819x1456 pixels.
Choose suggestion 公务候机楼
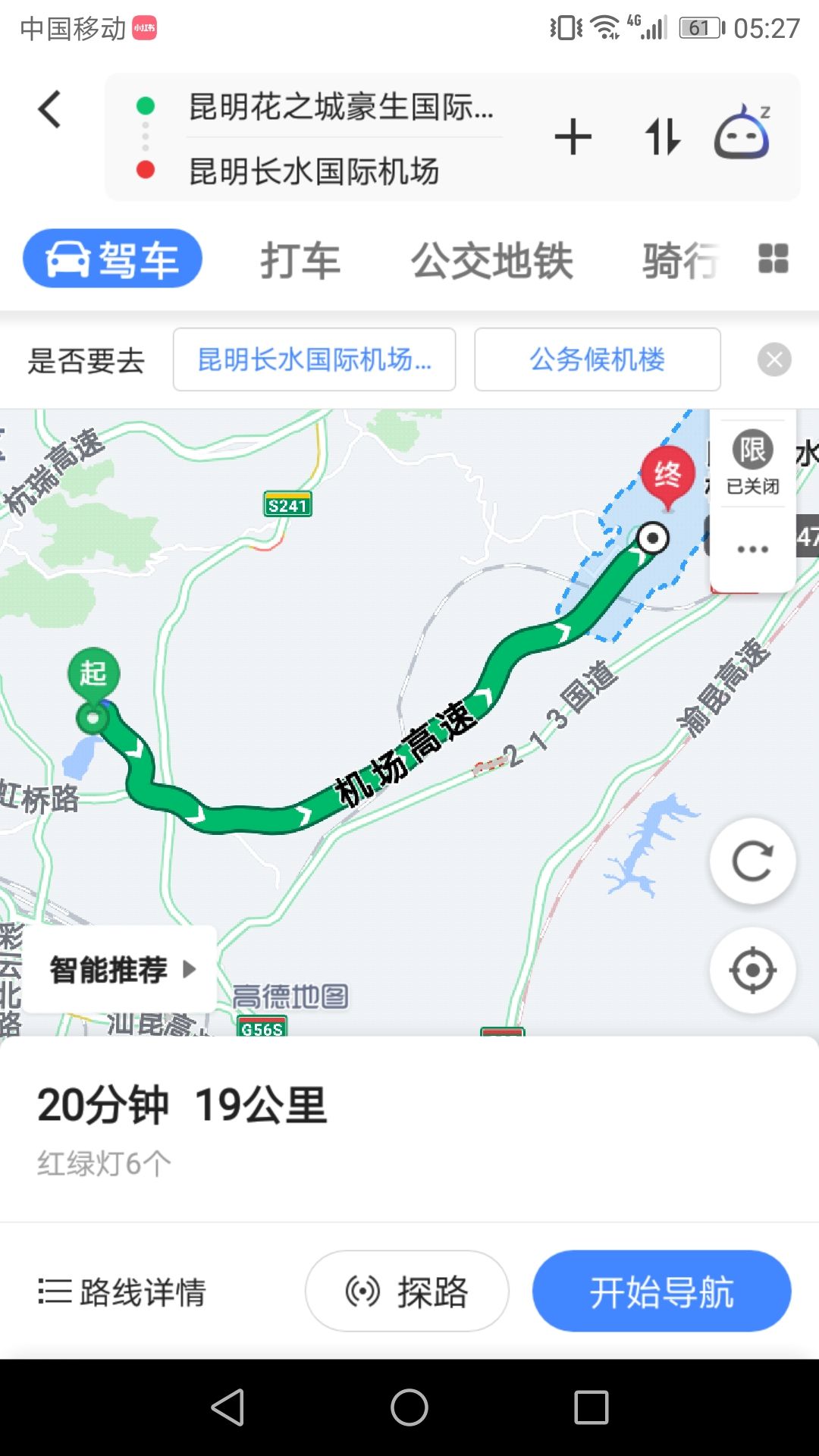598,359
